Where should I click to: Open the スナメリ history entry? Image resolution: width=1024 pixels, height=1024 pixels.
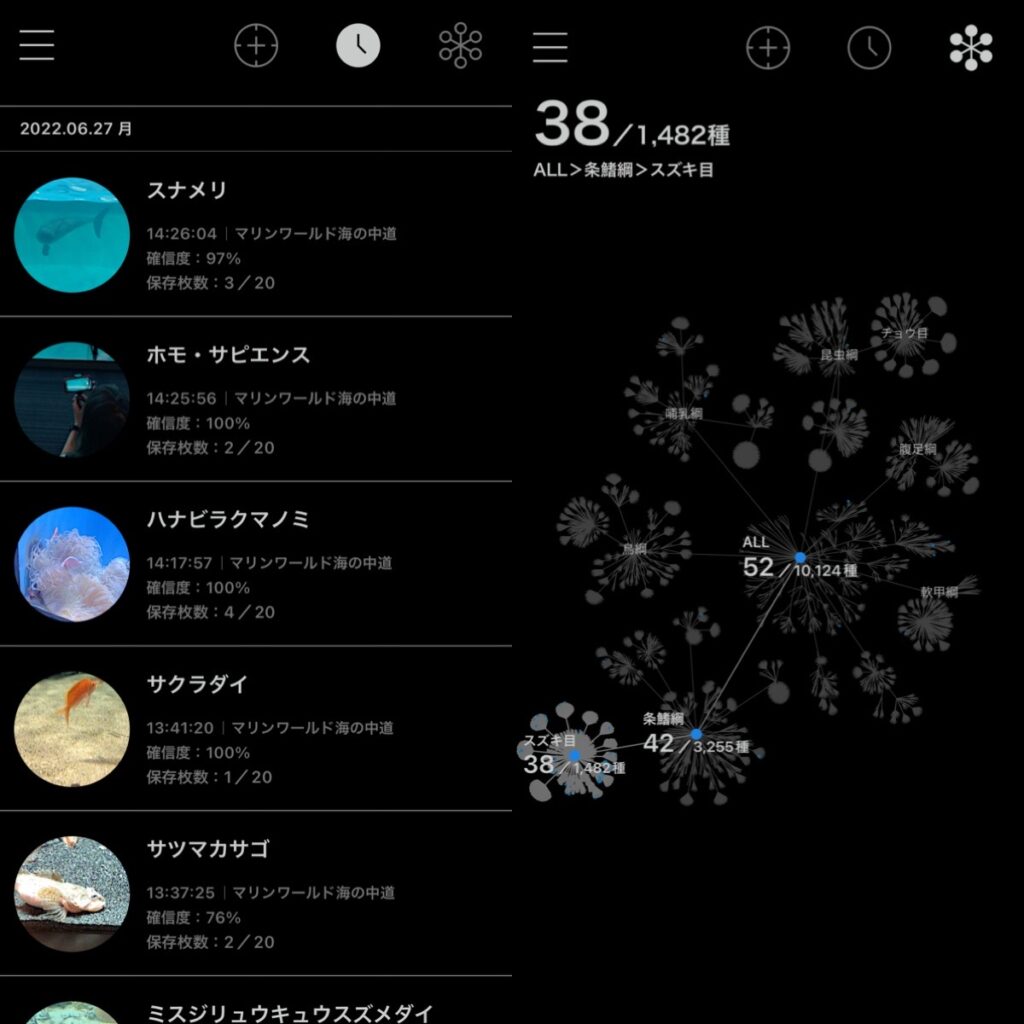pos(255,236)
